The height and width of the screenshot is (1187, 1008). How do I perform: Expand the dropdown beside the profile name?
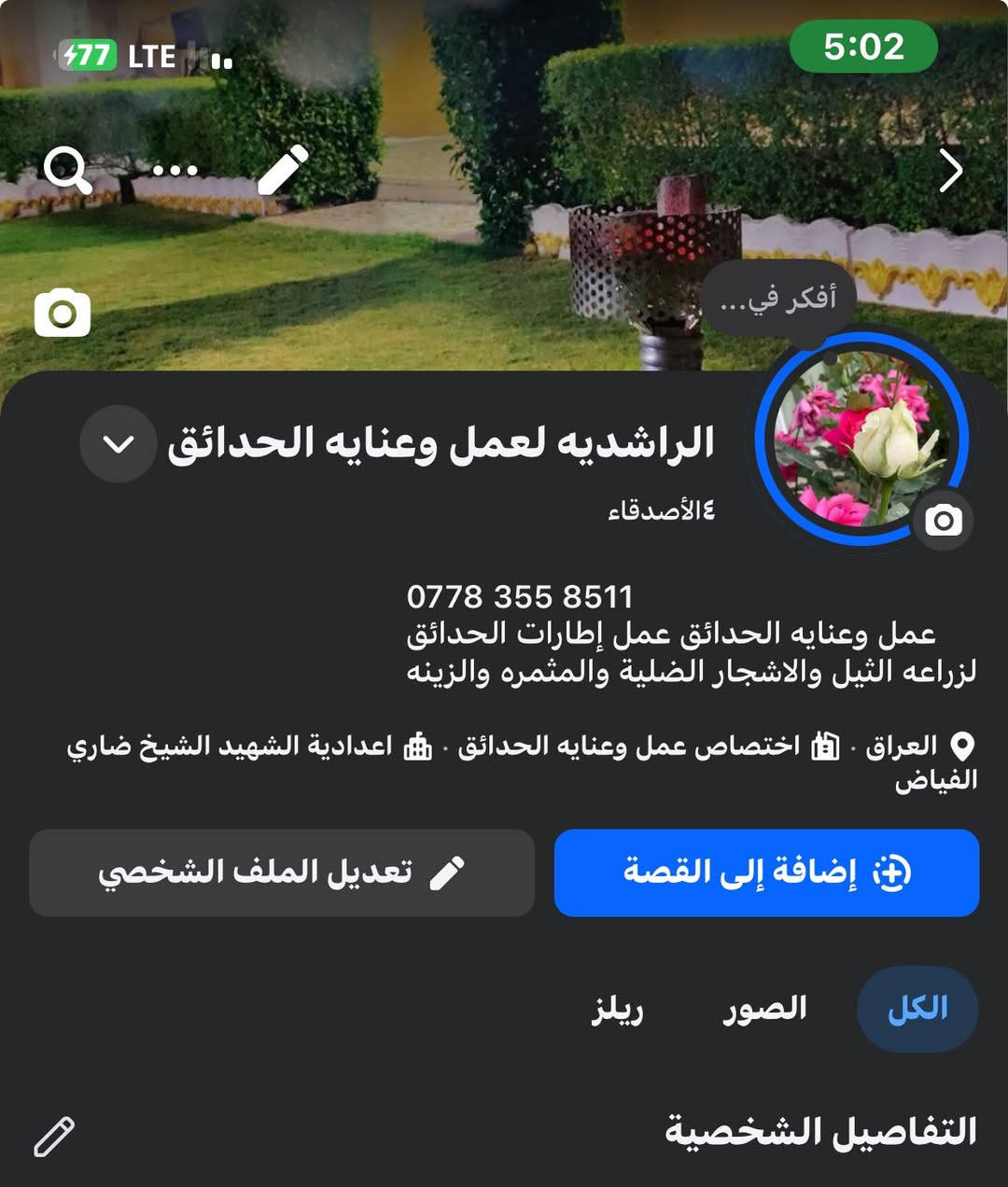pos(118,444)
